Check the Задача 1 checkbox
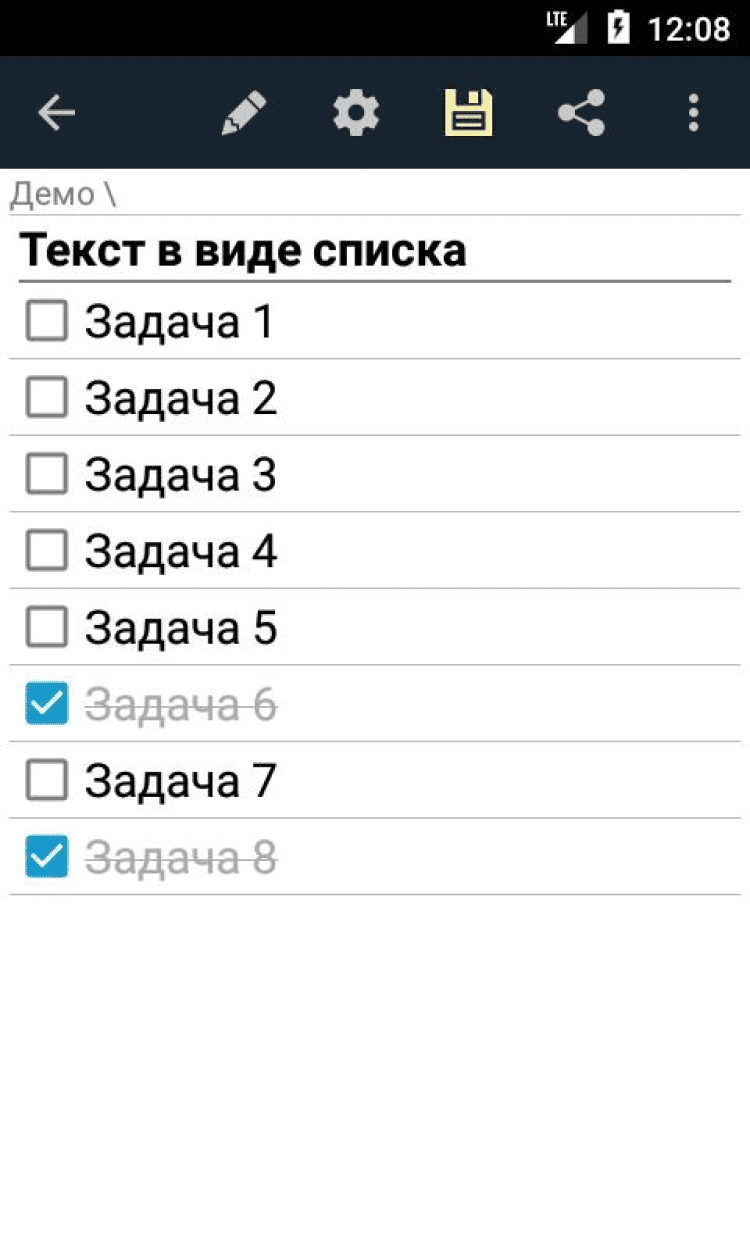Viewport: 750px width, 1250px height. (47, 322)
